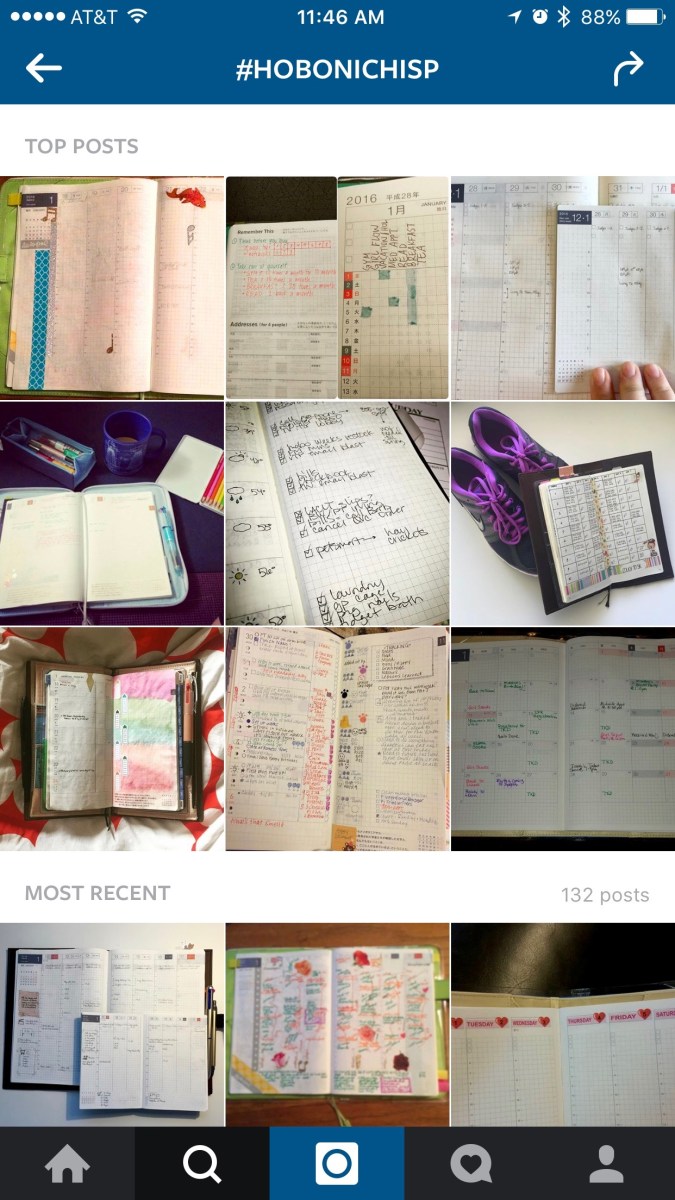Open recent post with two stacked planners

click(x=112, y=1024)
